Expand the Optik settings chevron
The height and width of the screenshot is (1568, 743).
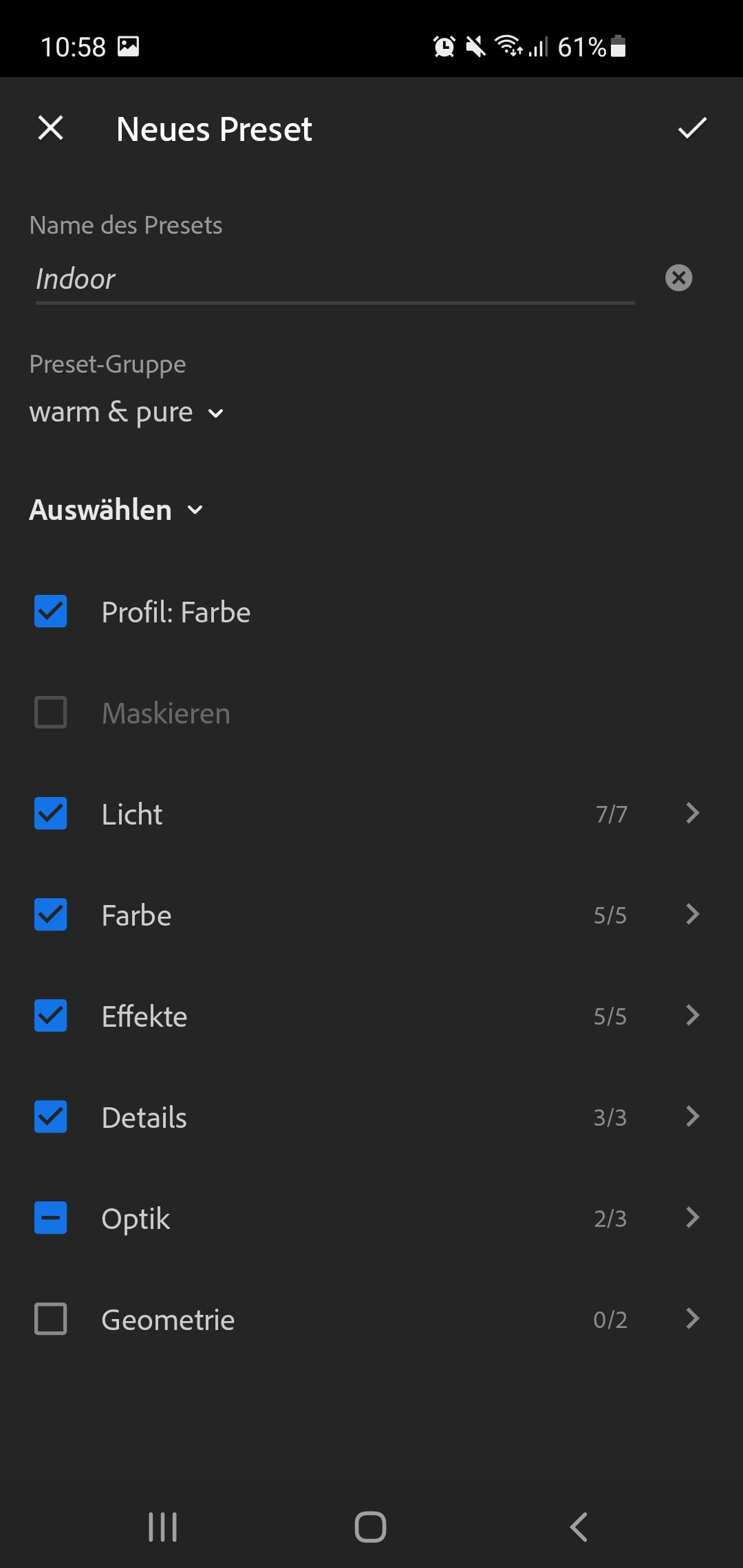(693, 1218)
